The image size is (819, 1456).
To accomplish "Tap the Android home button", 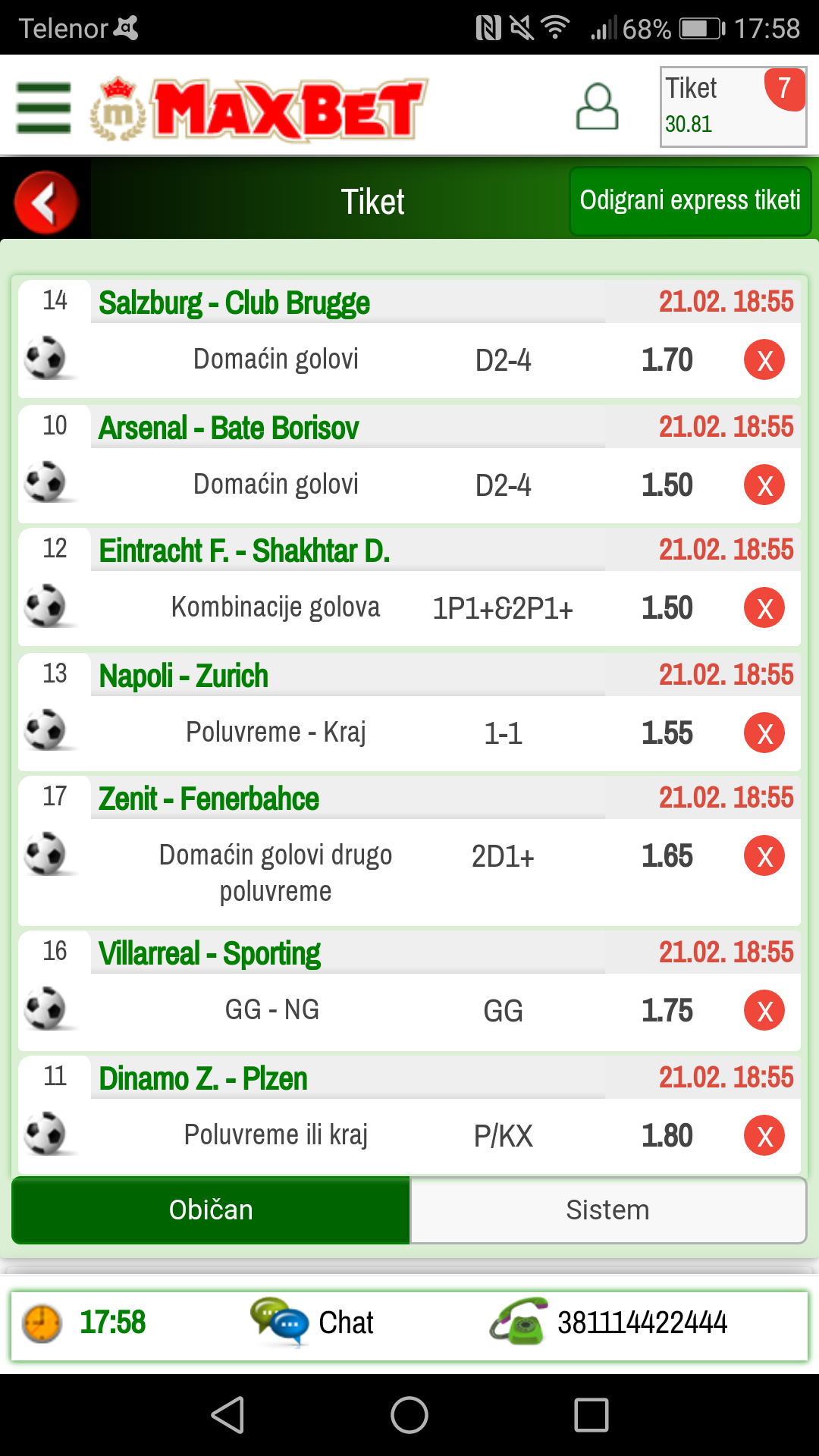I will click(x=409, y=1415).
